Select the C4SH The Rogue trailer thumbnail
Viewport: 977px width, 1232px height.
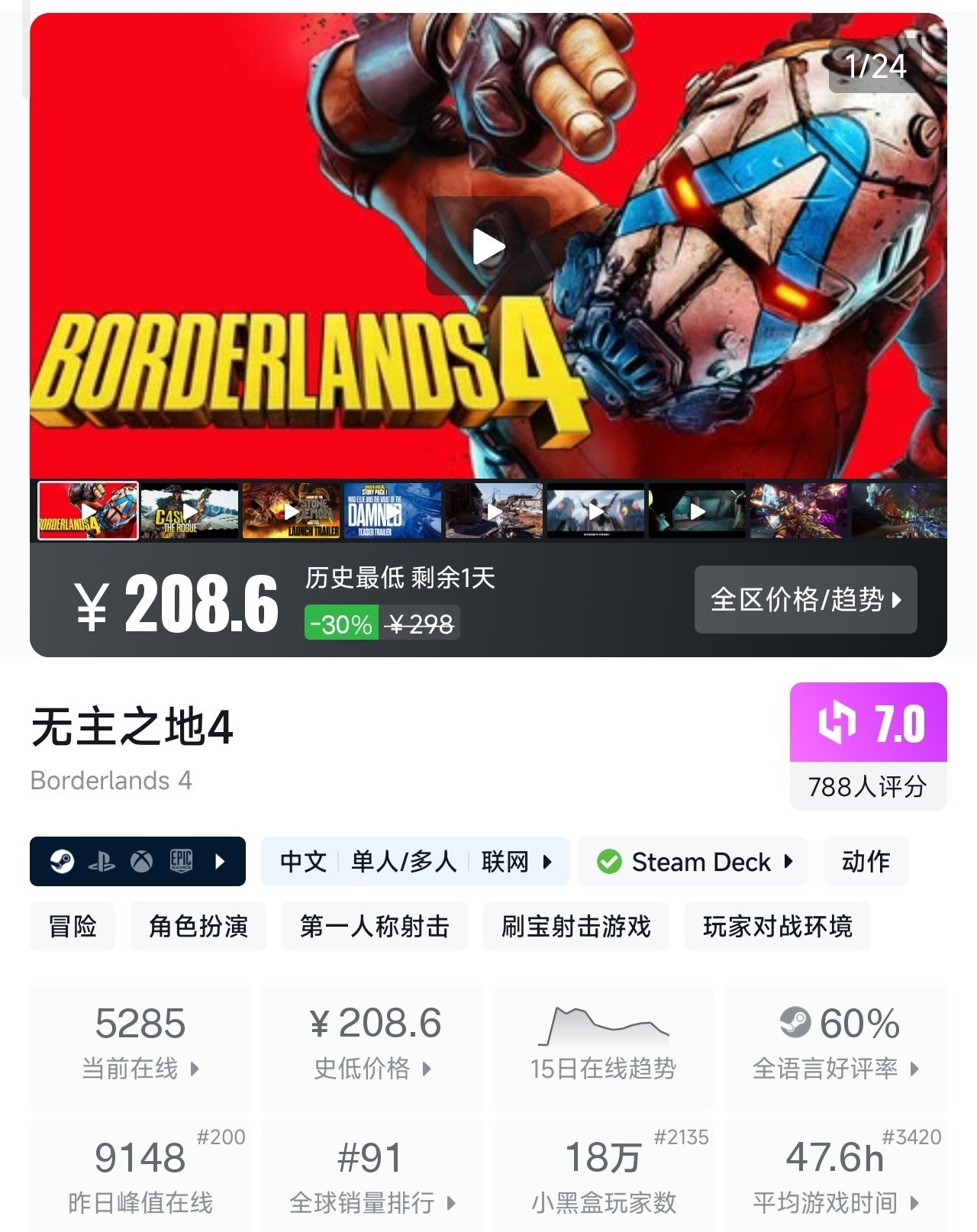189,511
